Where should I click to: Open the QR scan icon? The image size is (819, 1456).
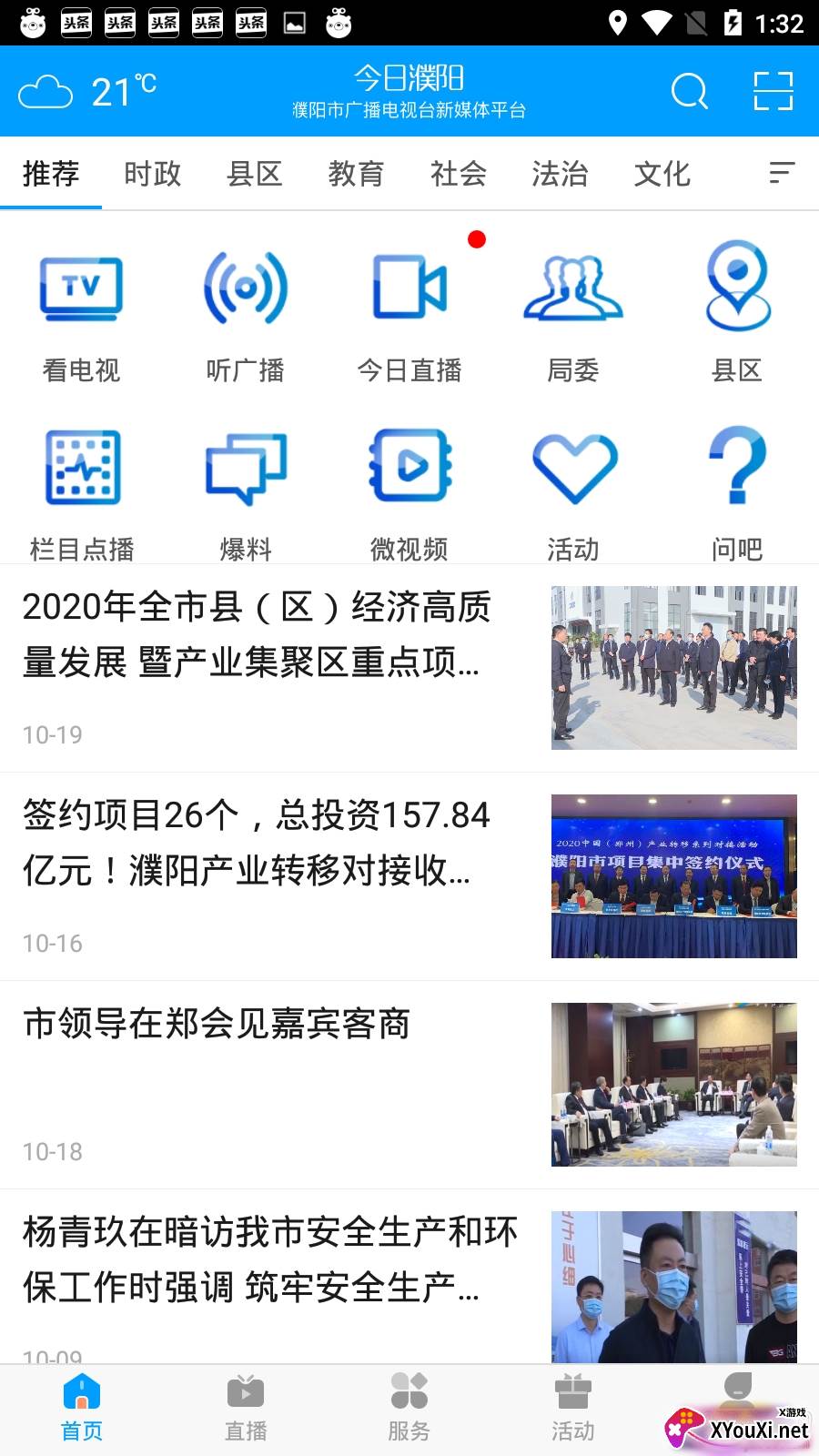click(773, 91)
